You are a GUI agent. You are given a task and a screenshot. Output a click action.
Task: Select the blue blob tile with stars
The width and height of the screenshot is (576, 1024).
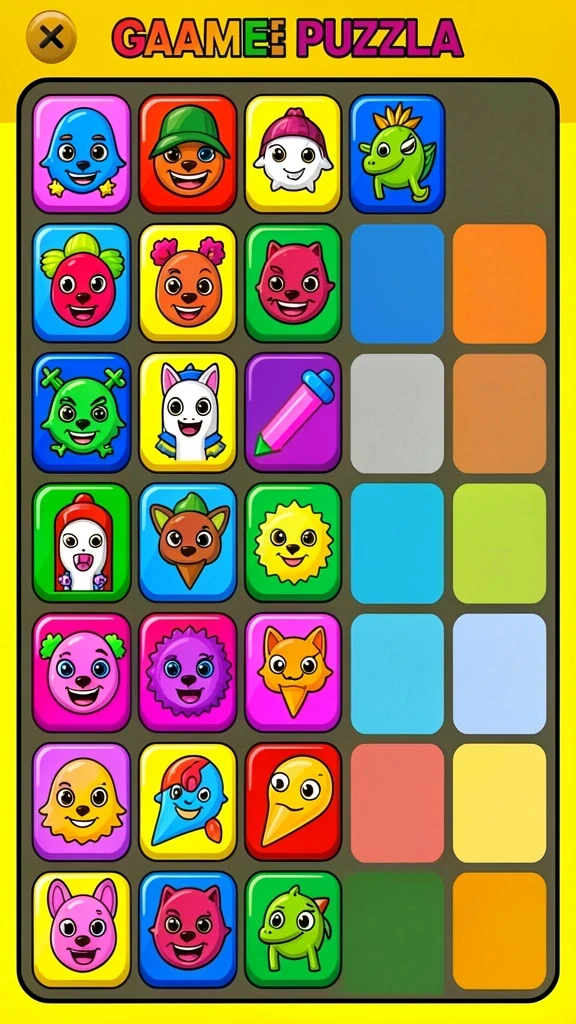(x=82, y=154)
